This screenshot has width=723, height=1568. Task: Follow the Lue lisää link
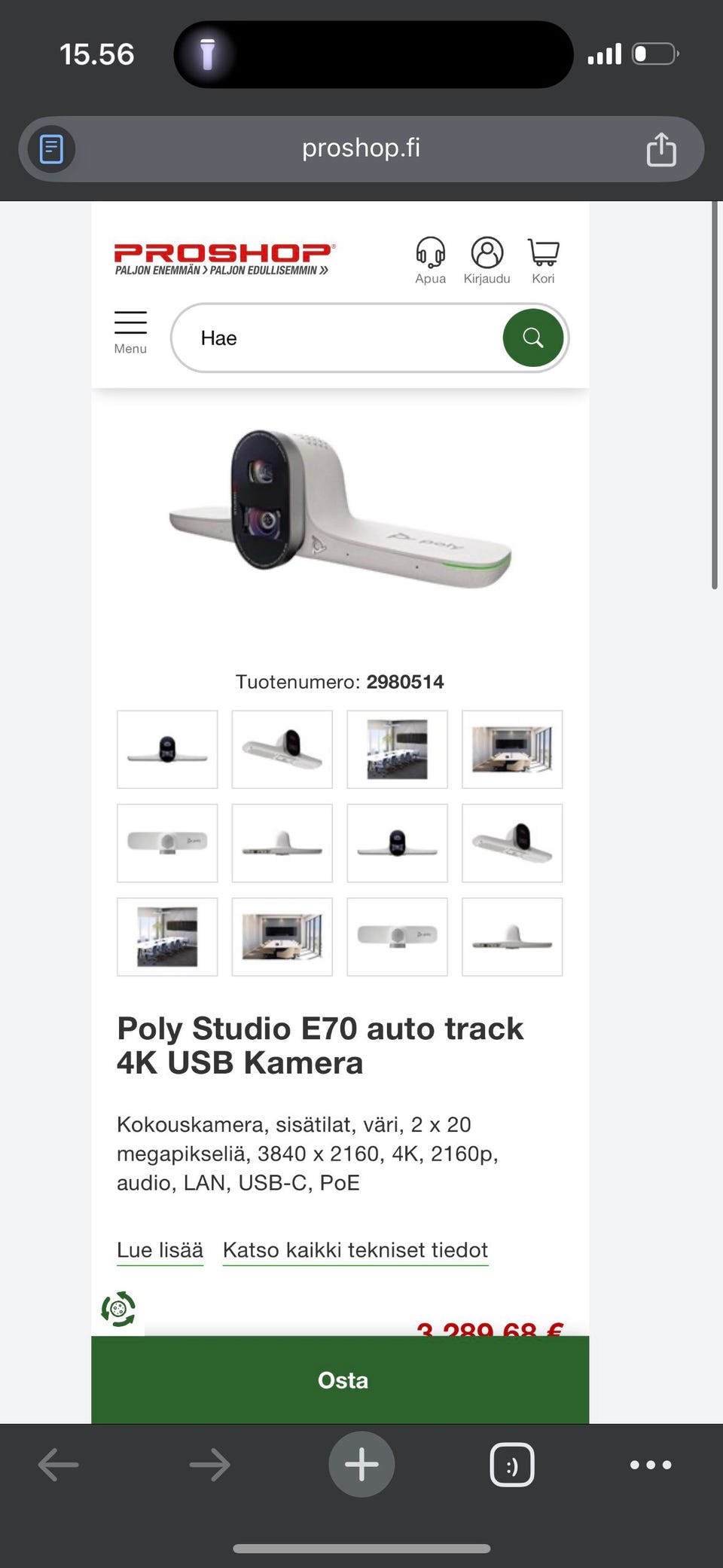click(x=160, y=1250)
